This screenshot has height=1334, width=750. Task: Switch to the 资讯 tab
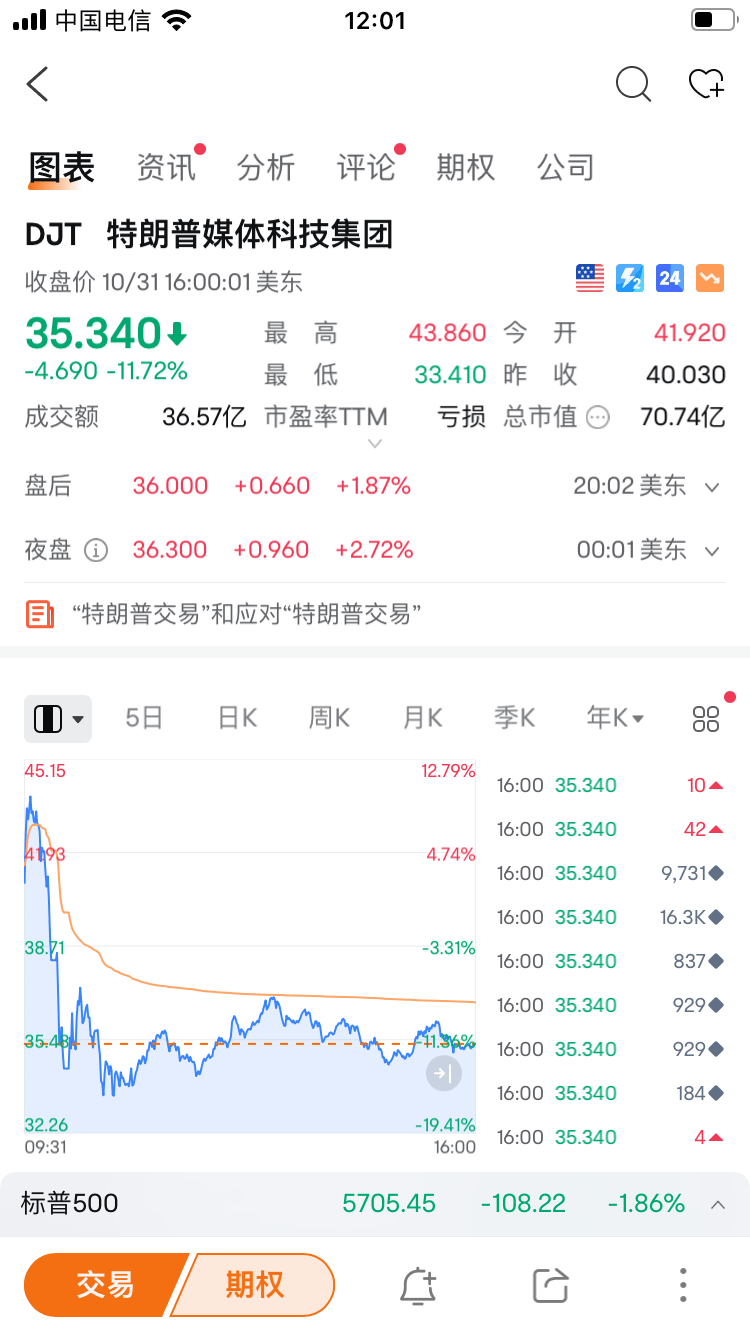(166, 167)
